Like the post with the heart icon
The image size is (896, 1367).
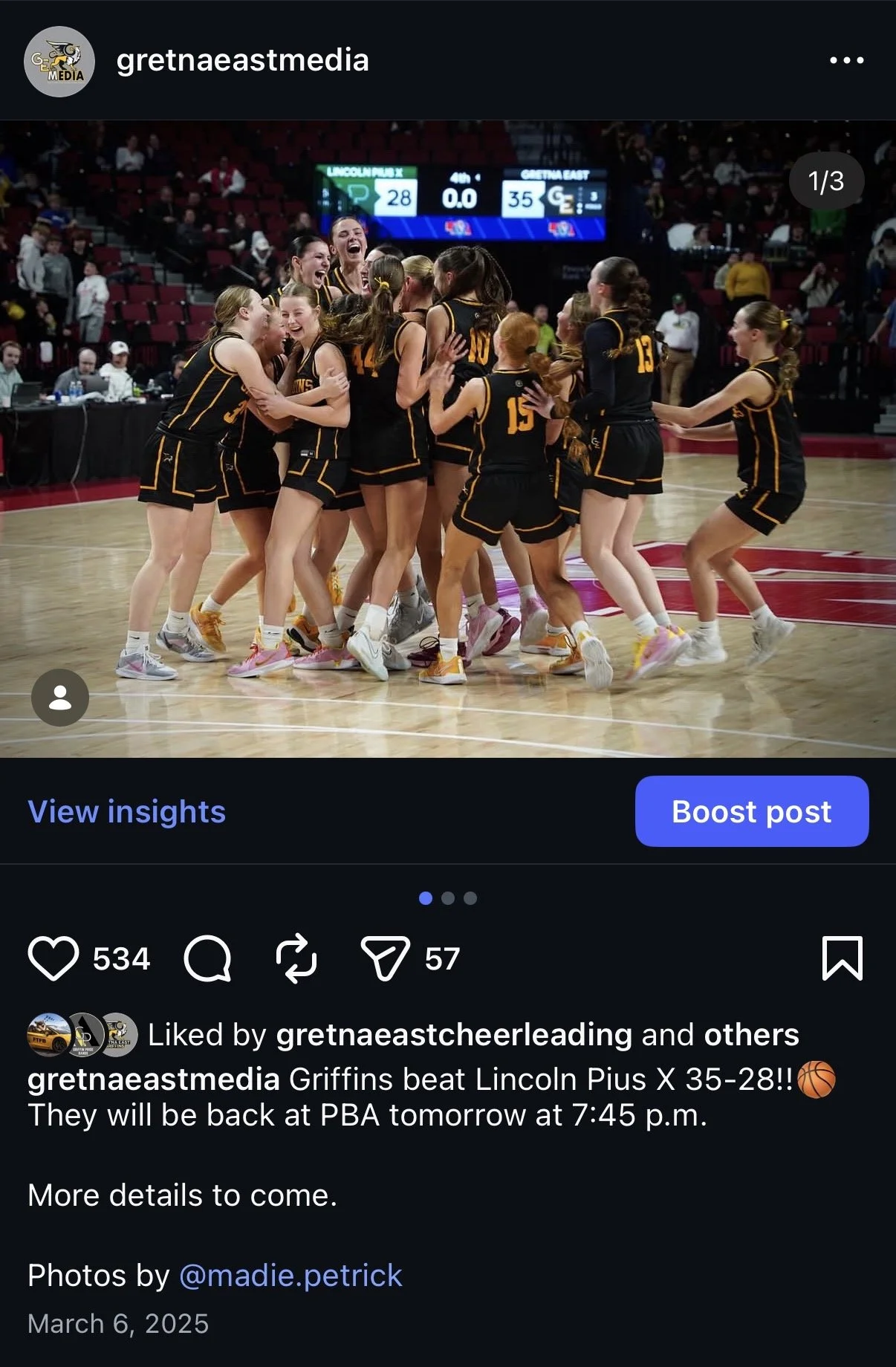point(53,958)
